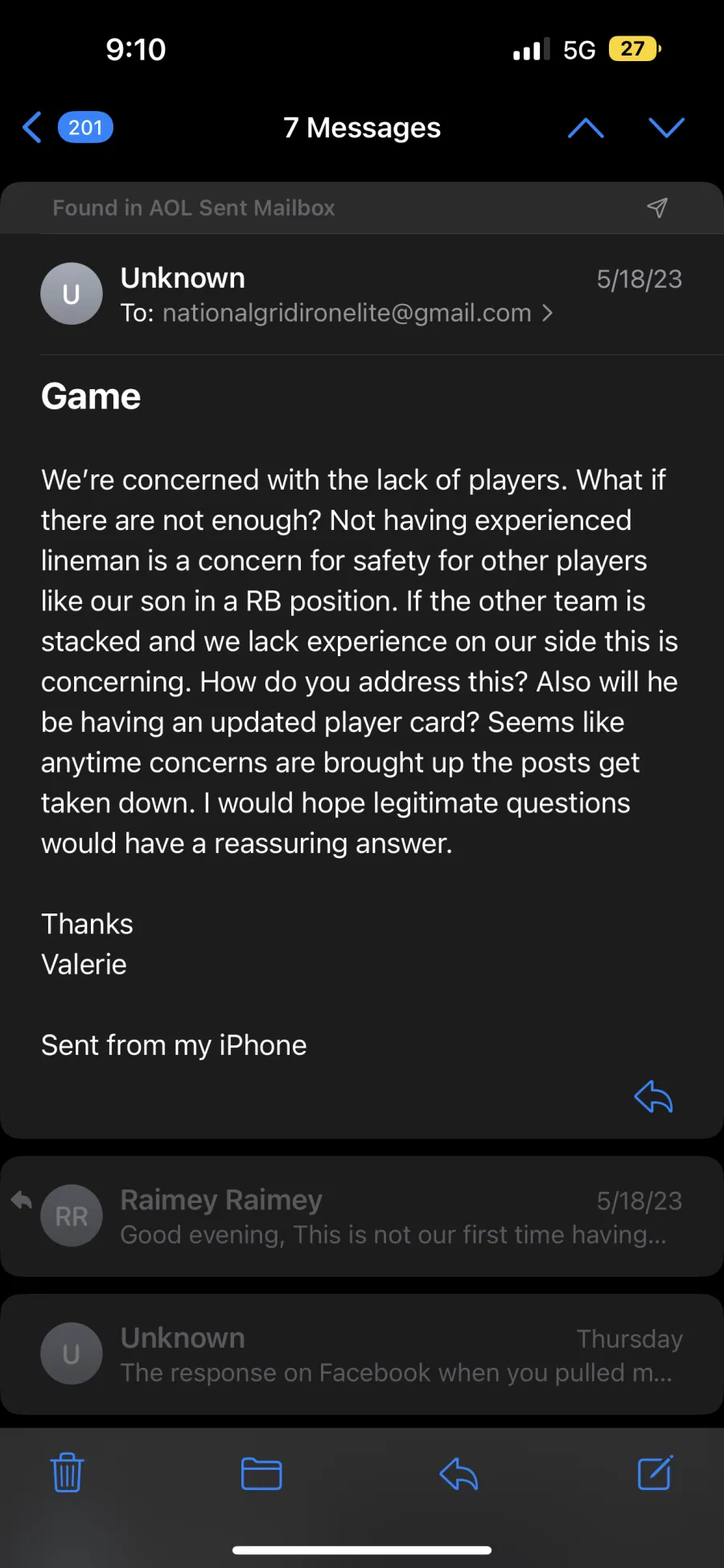Tap the Unknown sender avatar
This screenshot has width=724, height=1568.
72,294
